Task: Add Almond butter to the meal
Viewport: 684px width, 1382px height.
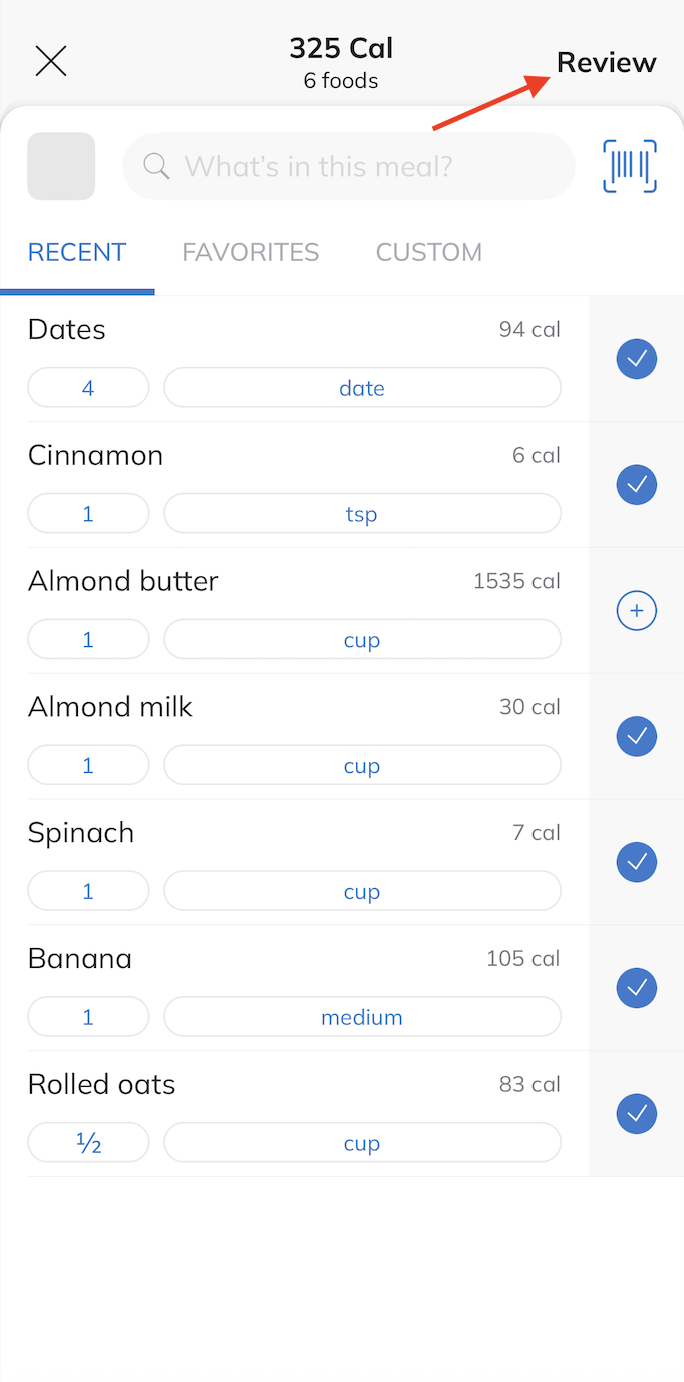Action: click(636, 611)
